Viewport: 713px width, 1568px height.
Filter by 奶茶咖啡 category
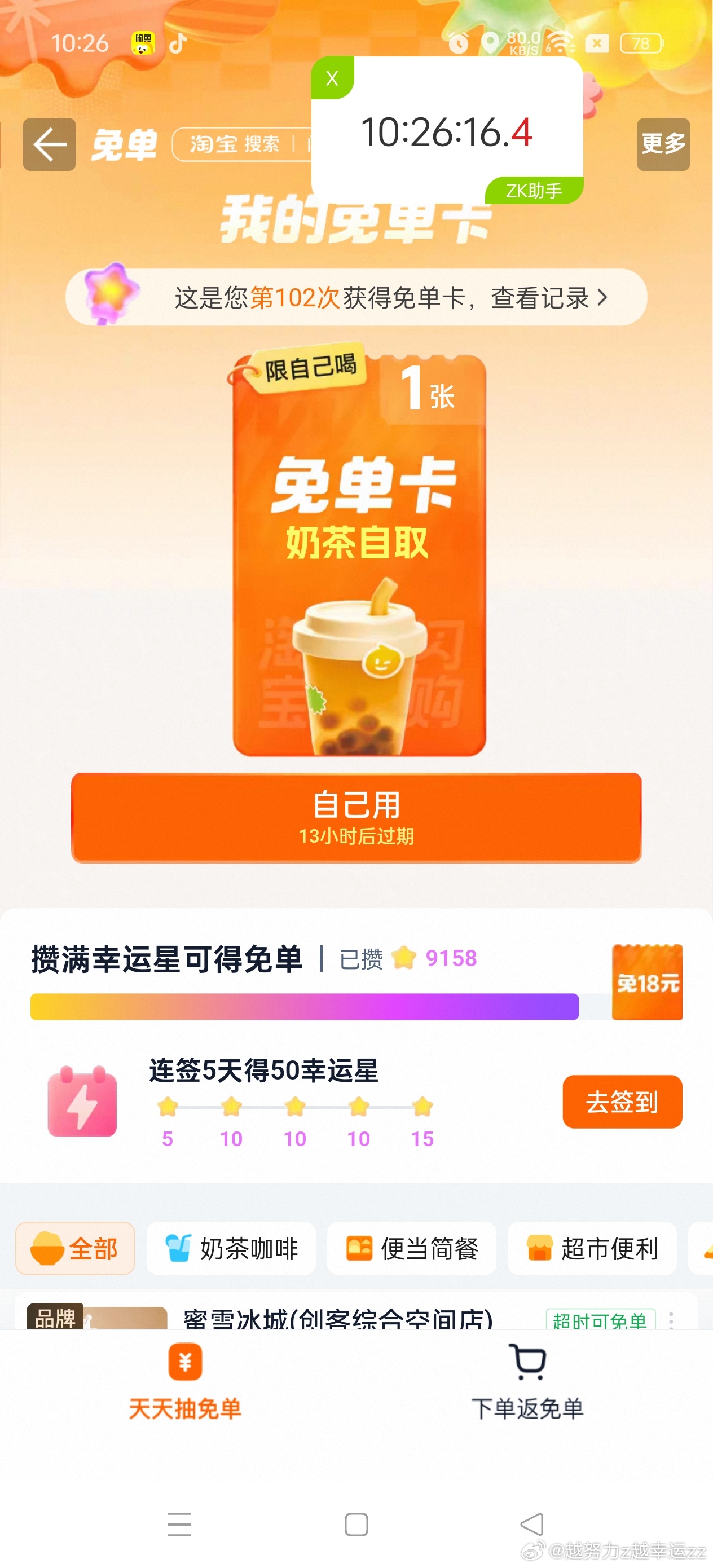coord(231,1248)
